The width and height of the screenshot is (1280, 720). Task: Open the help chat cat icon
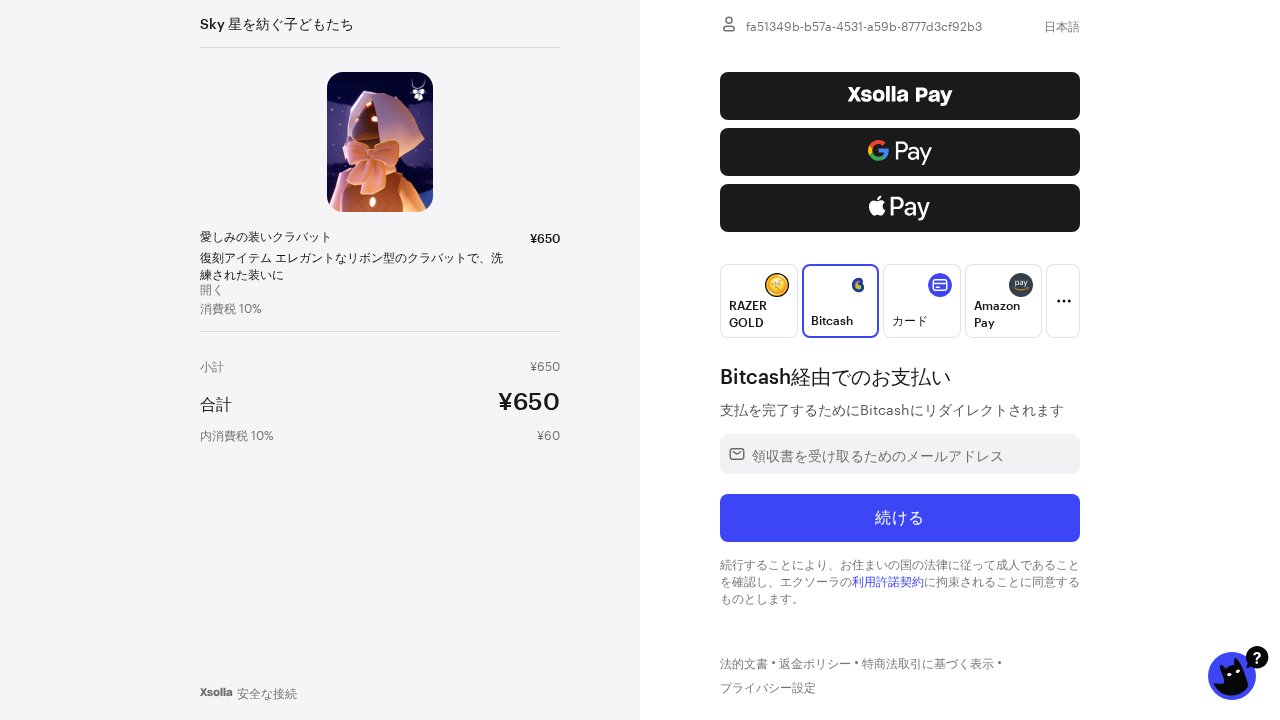[x=1232, y=677]
